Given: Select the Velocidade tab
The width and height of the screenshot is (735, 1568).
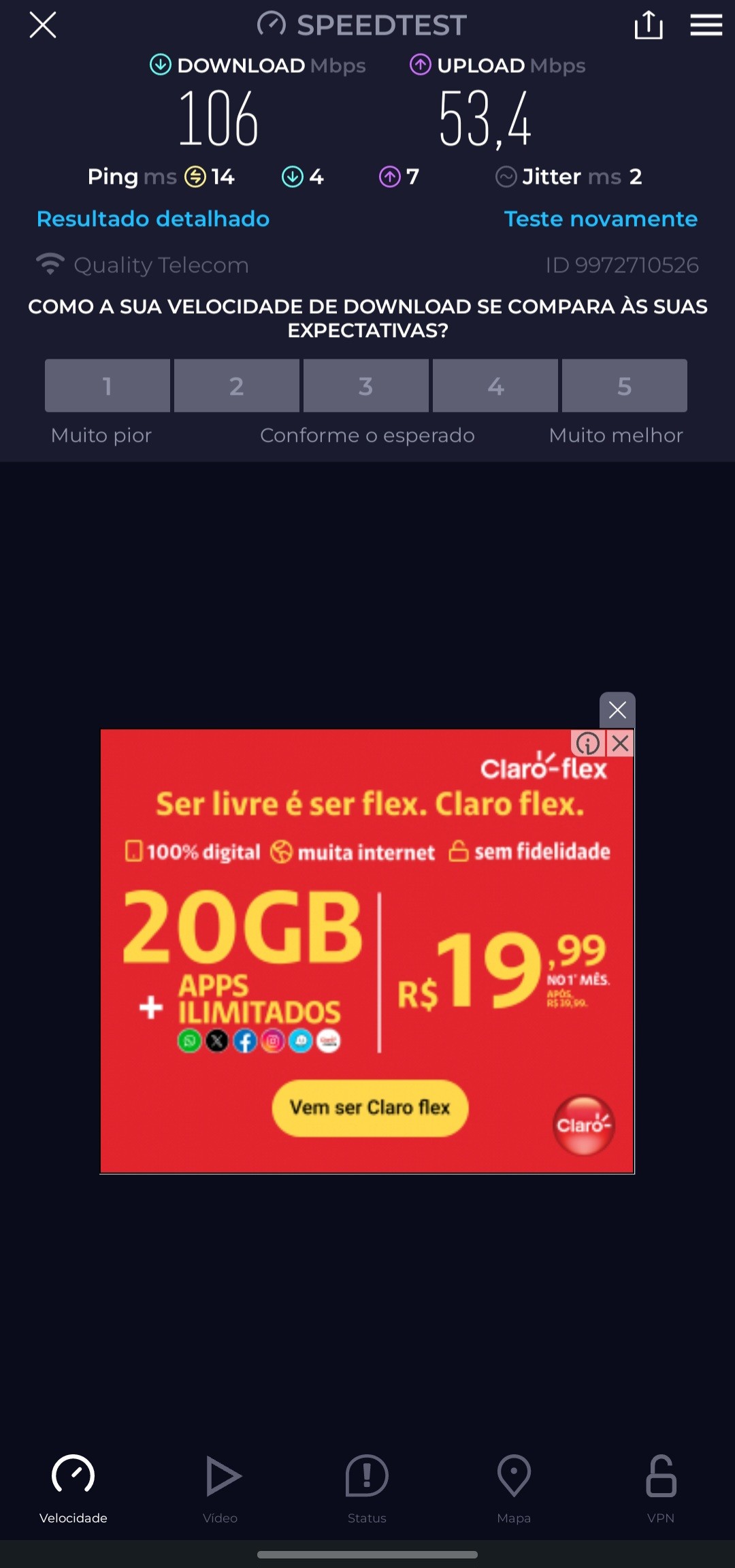Looking at the screenshot, I should pos(73,1488).
